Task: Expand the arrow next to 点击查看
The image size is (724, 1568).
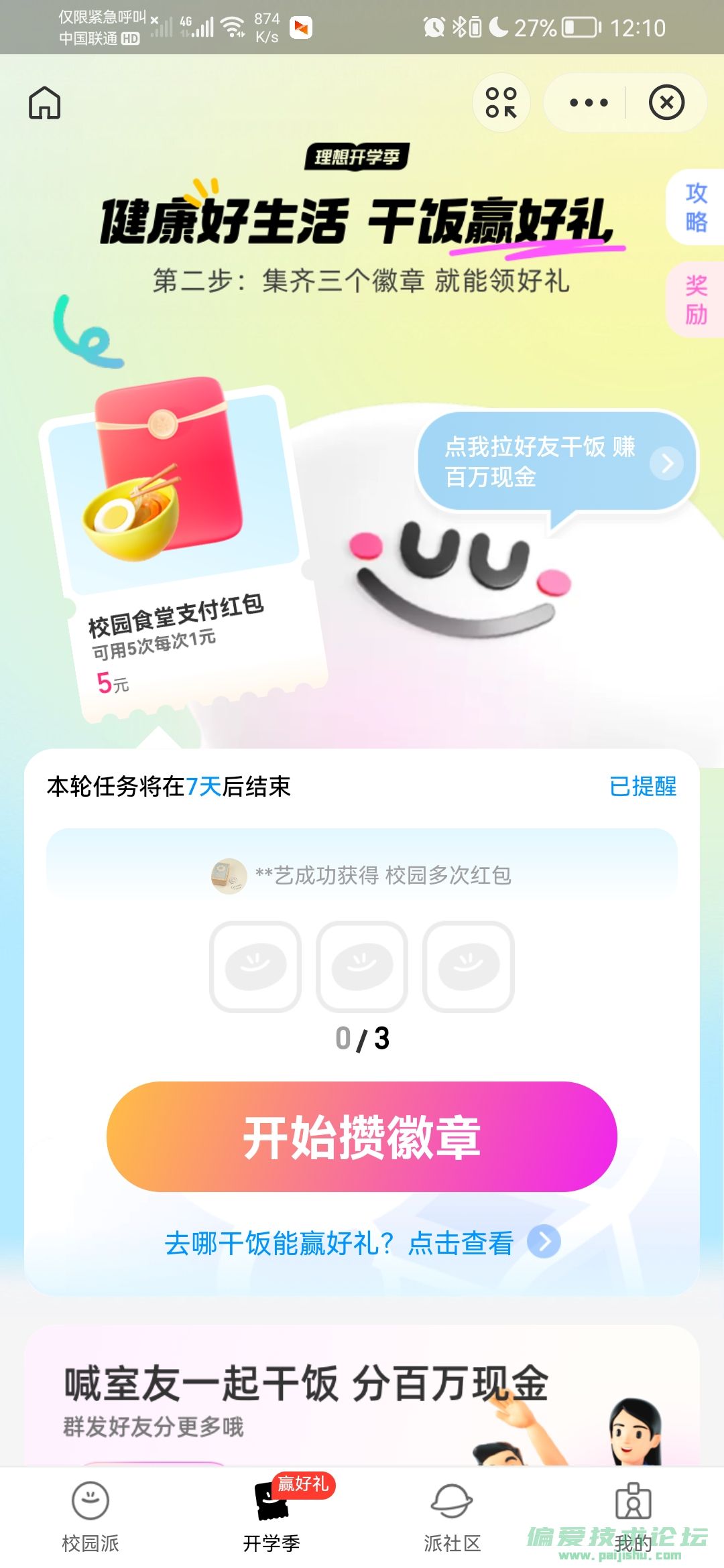Action: pyautogui.click(x=545, y=1243)
